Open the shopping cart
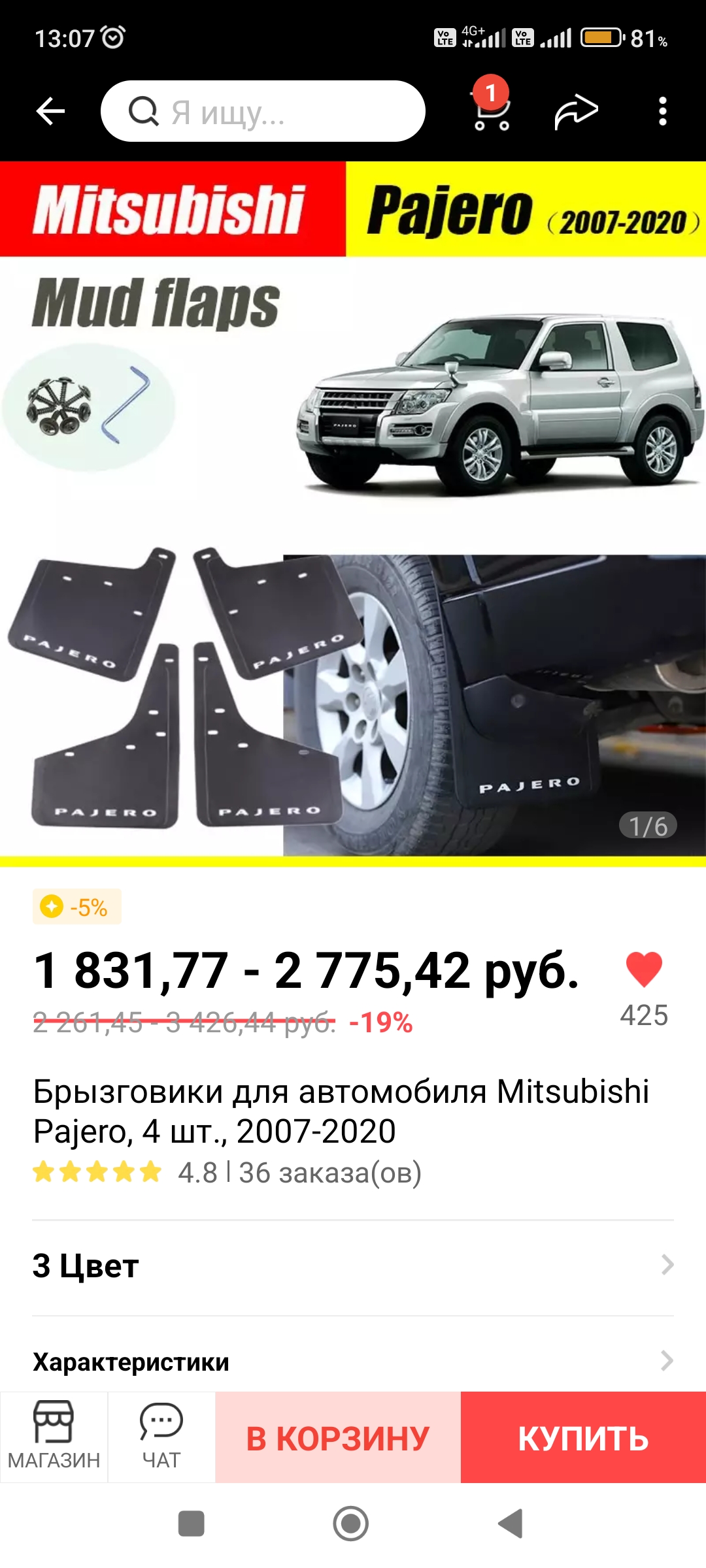The image size is (706, 1568). (x=492, y=110)
